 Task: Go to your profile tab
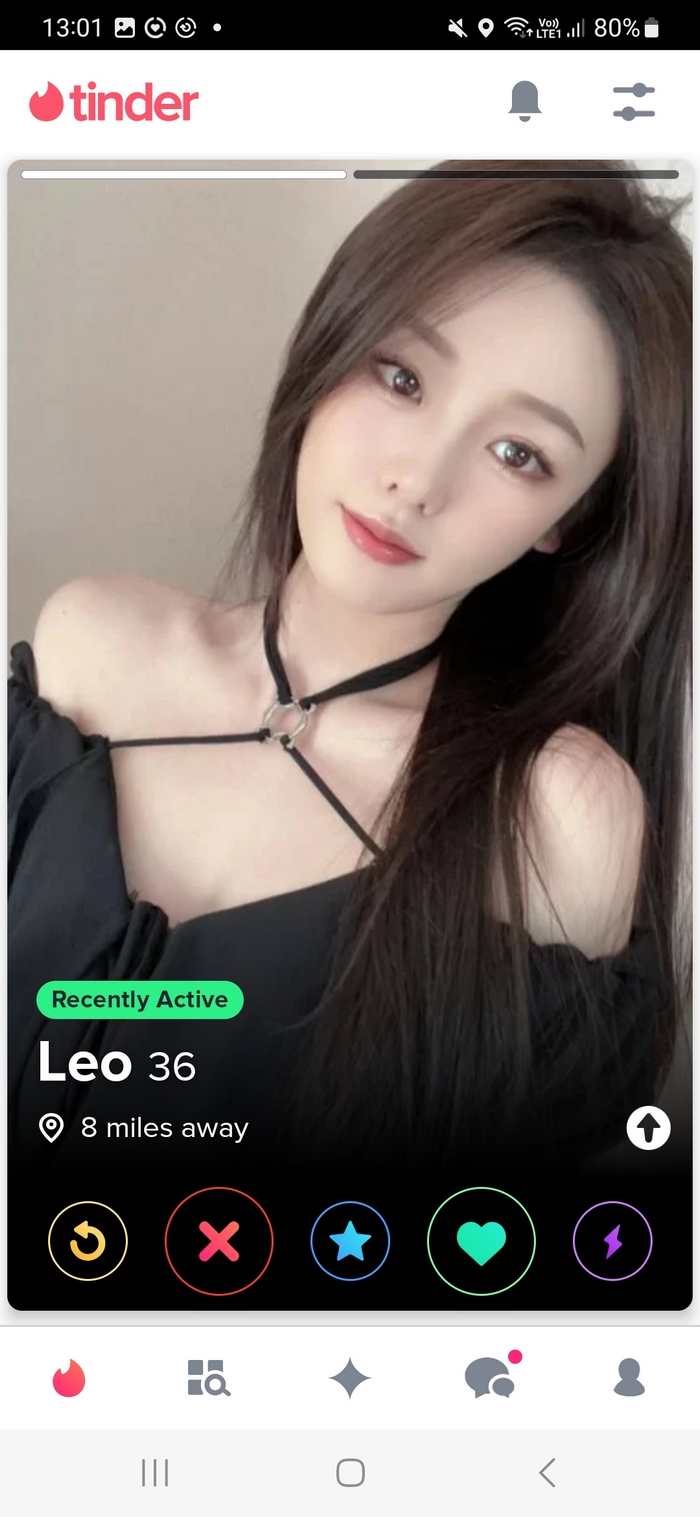629,1377
